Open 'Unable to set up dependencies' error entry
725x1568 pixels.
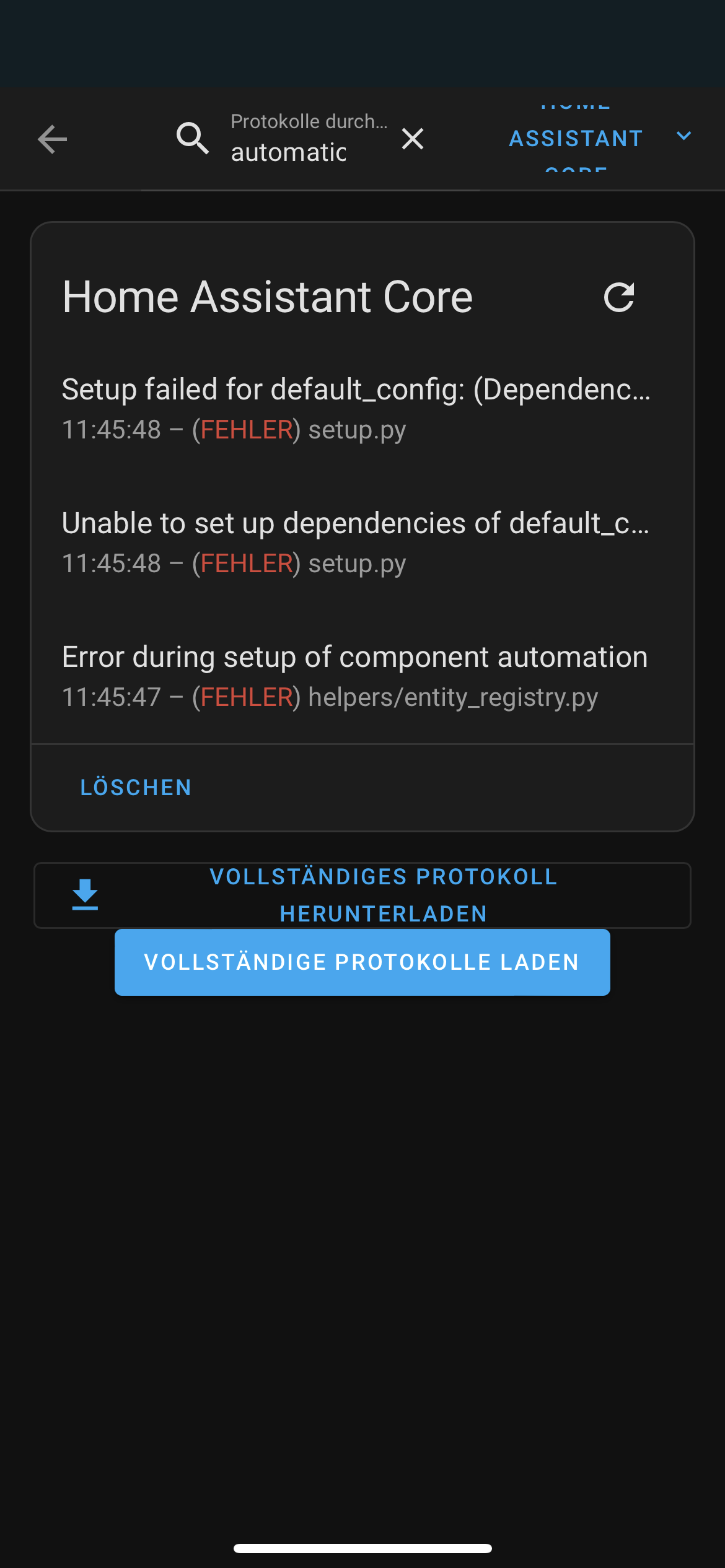pos(356,542)
